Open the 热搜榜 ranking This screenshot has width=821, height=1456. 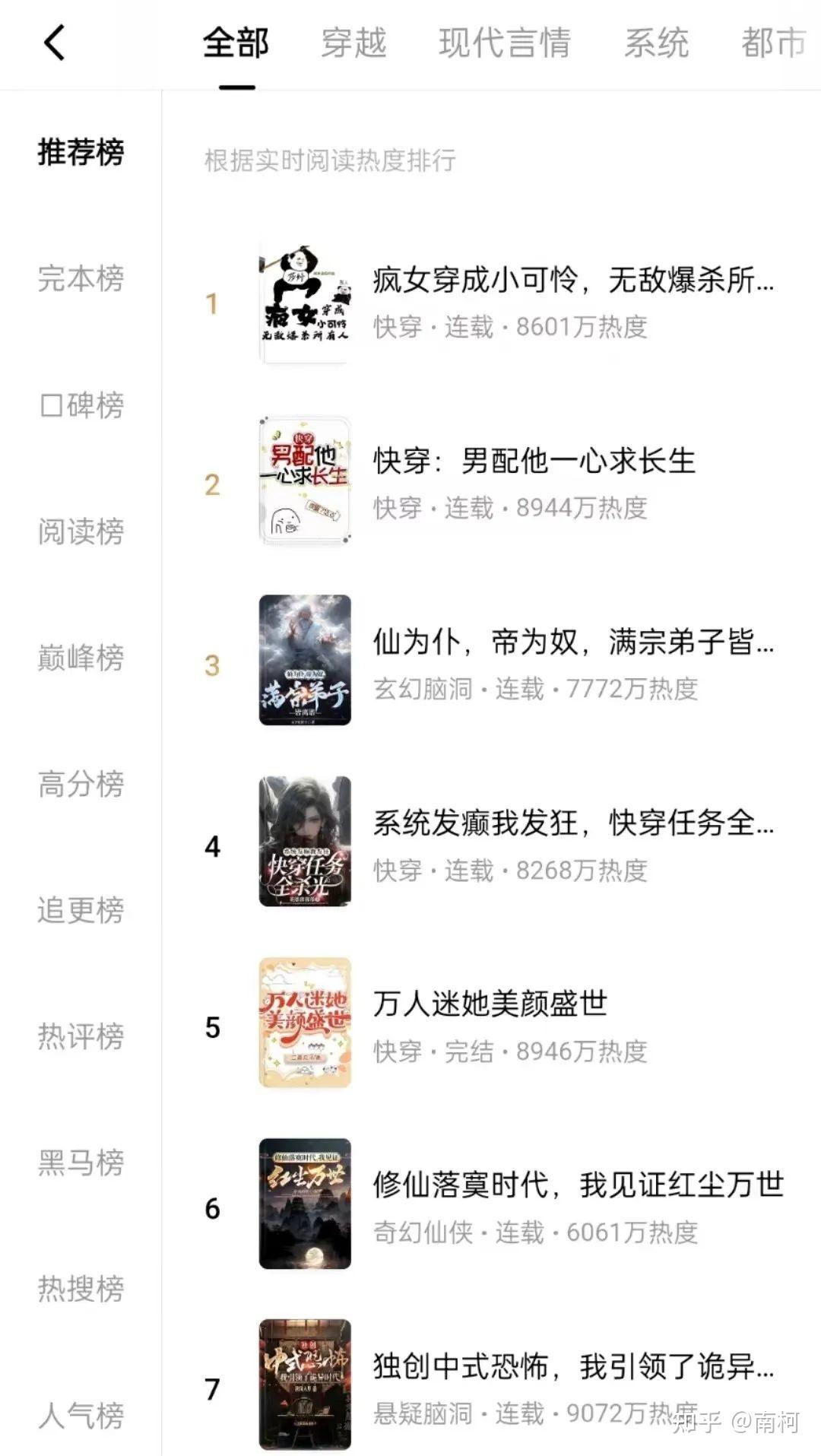click(81, 1289)
